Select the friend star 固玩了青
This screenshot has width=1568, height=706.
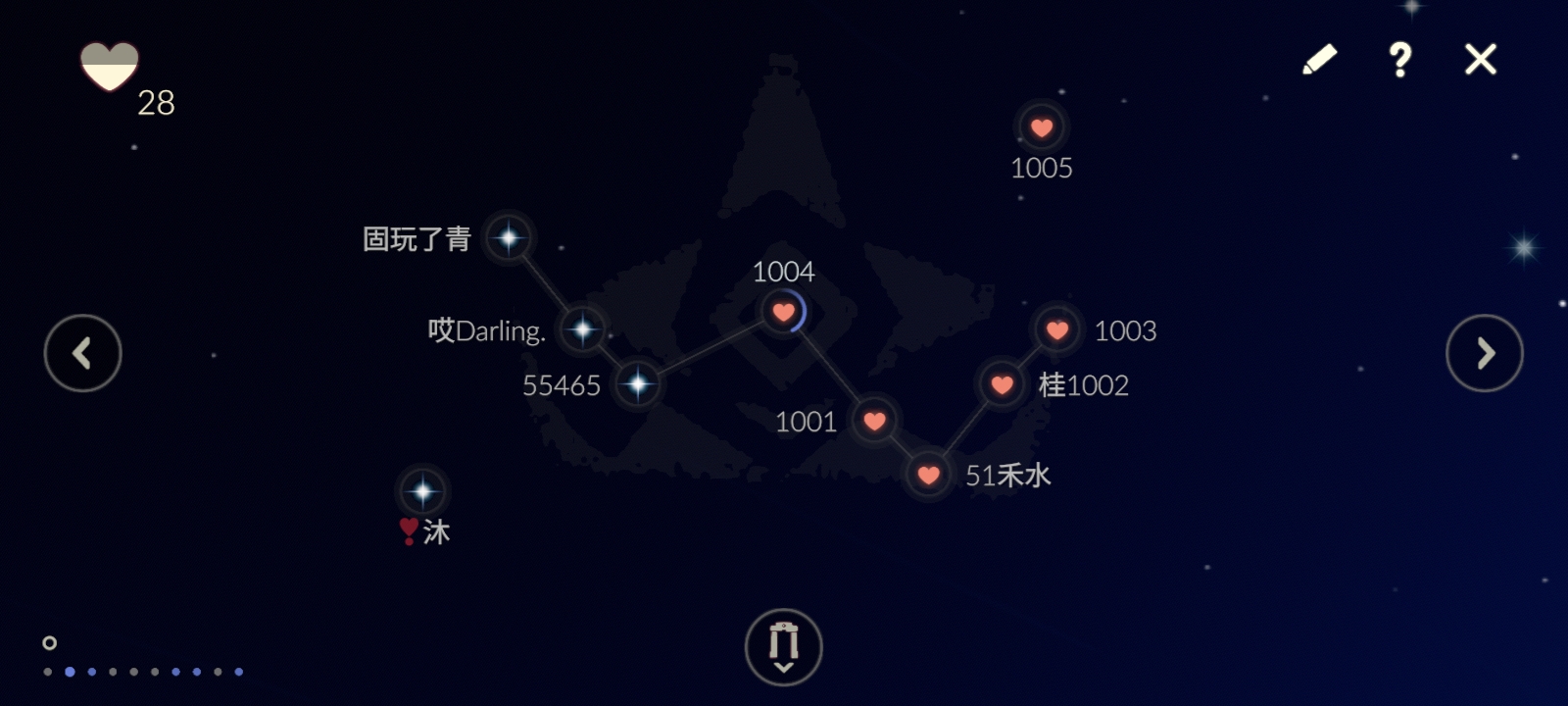pos(509,237)
